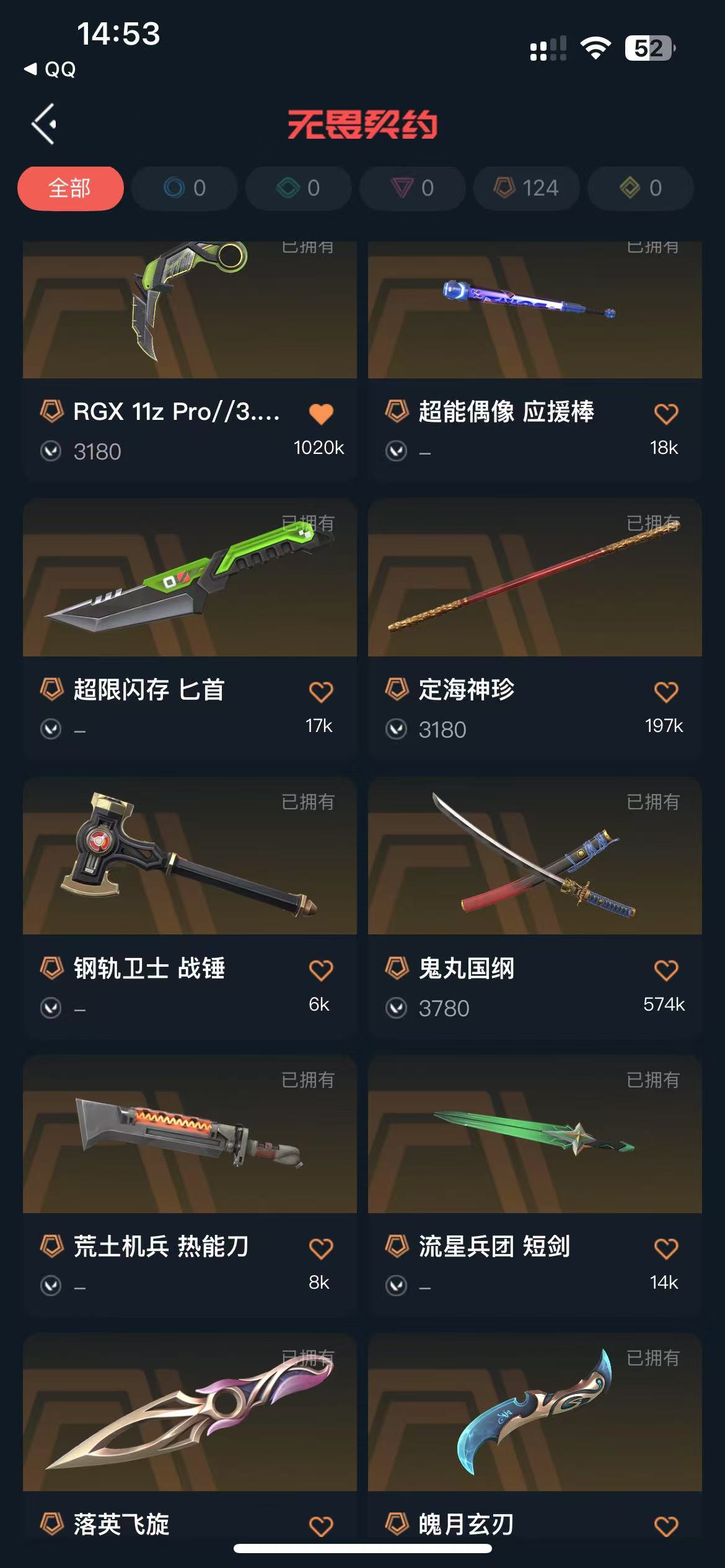
Task: Open the 鬼丸国纲 skin card
Action: coord(535,908)
